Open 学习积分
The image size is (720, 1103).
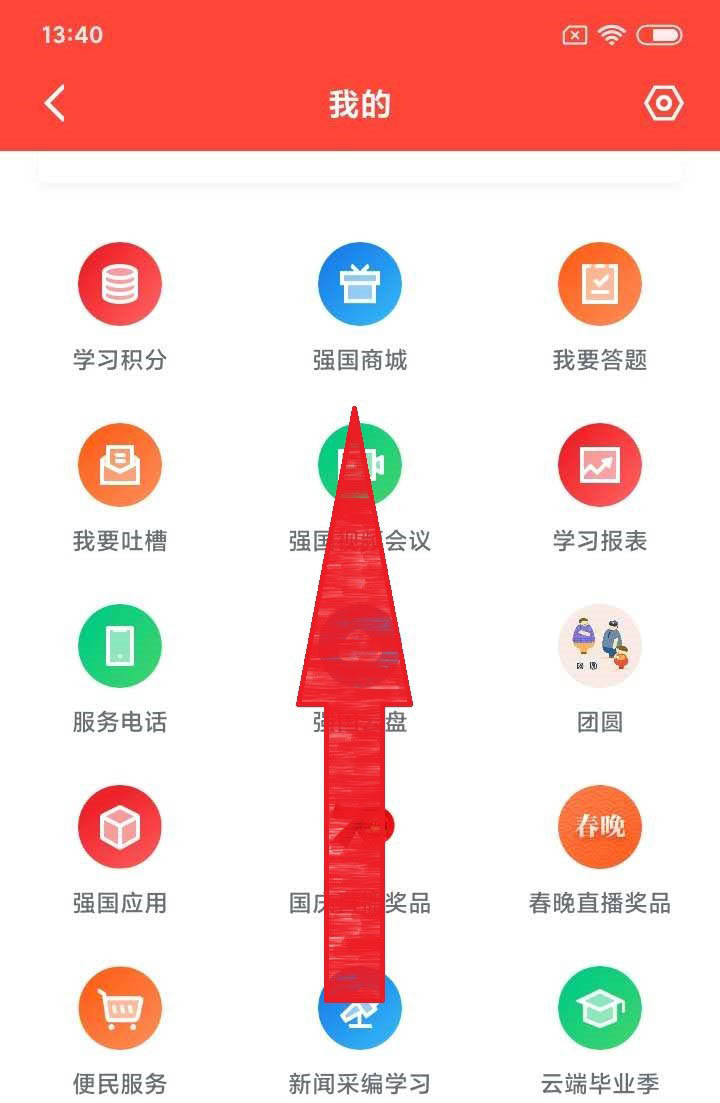[x=120, y=284]
